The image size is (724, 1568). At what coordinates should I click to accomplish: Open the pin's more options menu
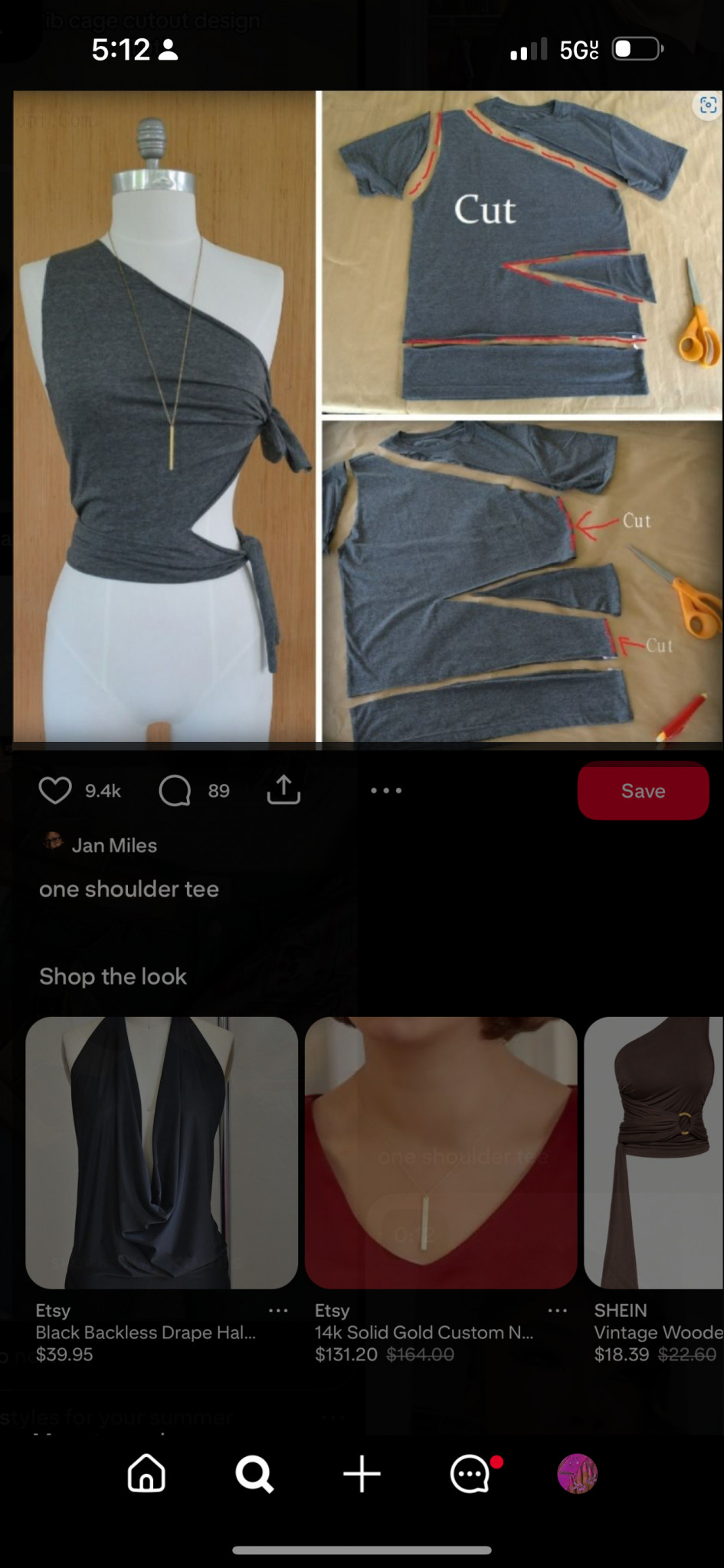tap(386, 790)
